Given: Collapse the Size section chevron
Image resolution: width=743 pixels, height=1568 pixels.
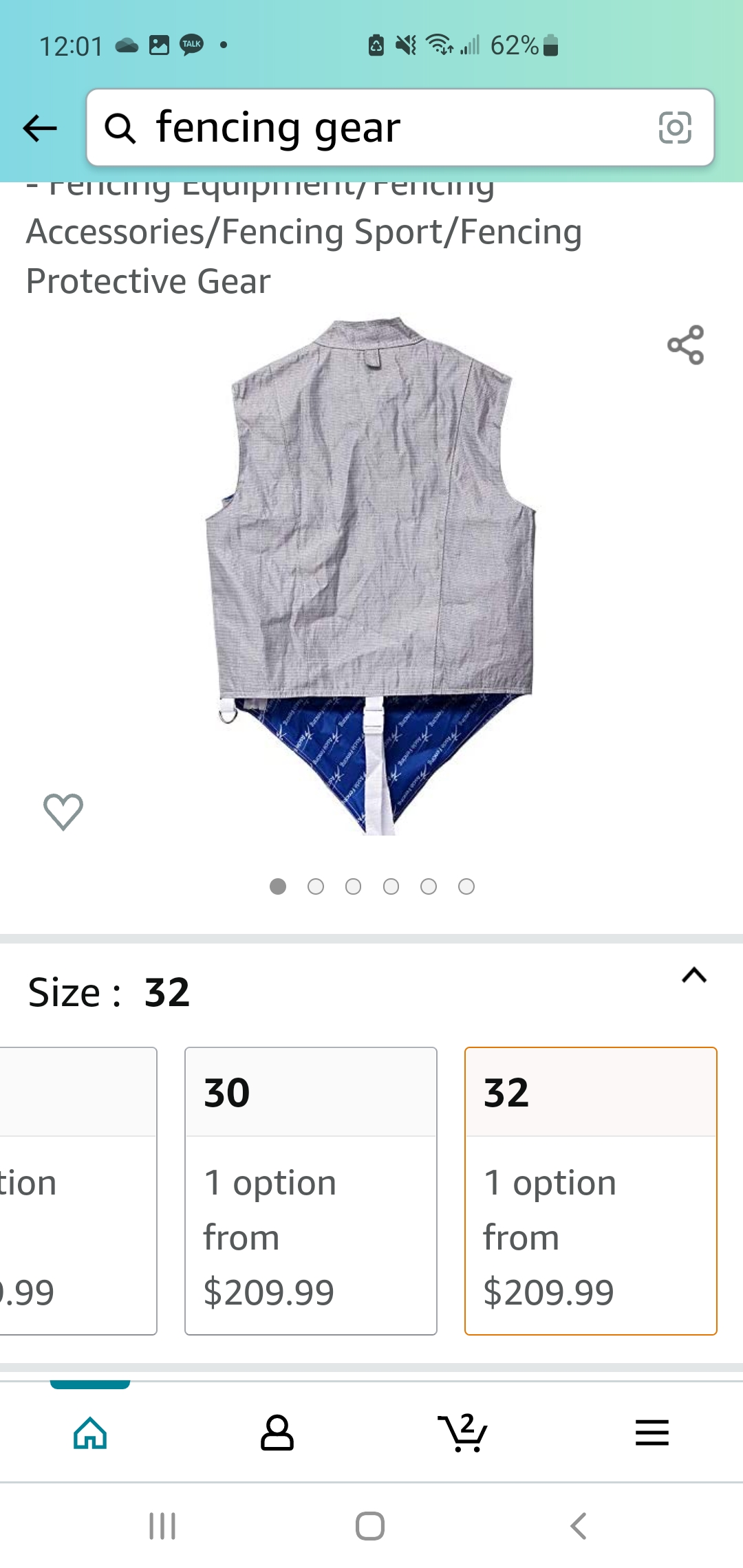Looking at the screenshot, I should tap(694, 975).
